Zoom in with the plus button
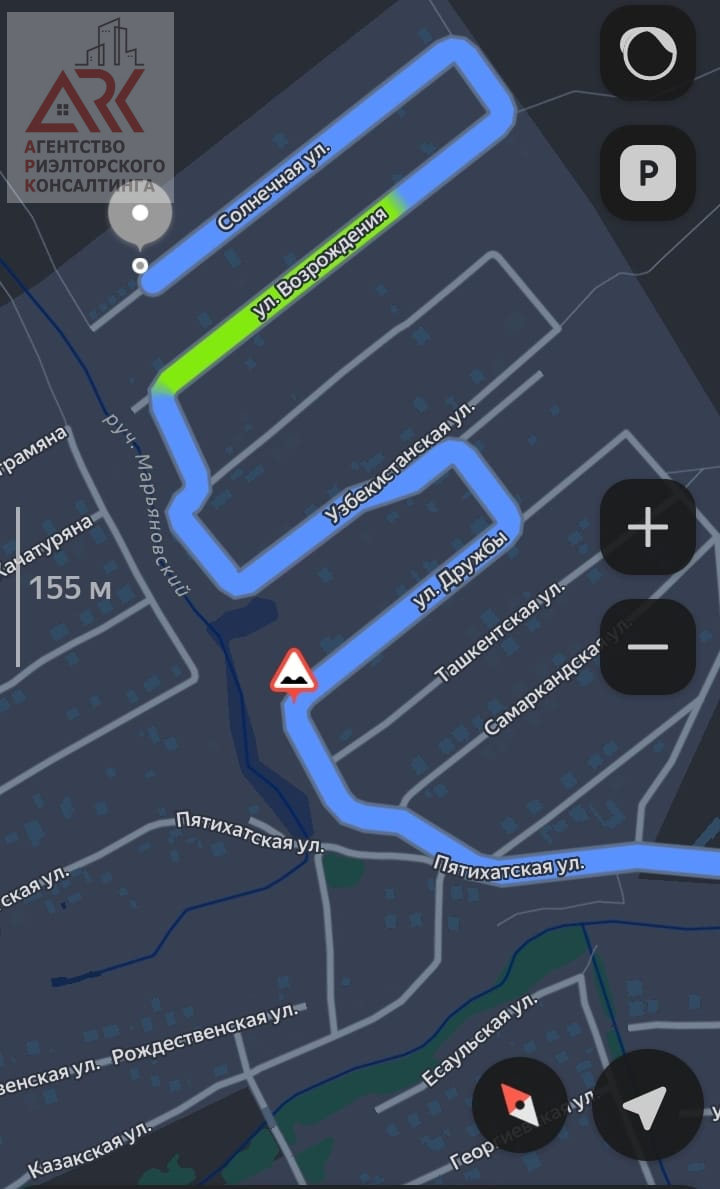This screenshot has height=1189, width=720. [x=648, y=527]
